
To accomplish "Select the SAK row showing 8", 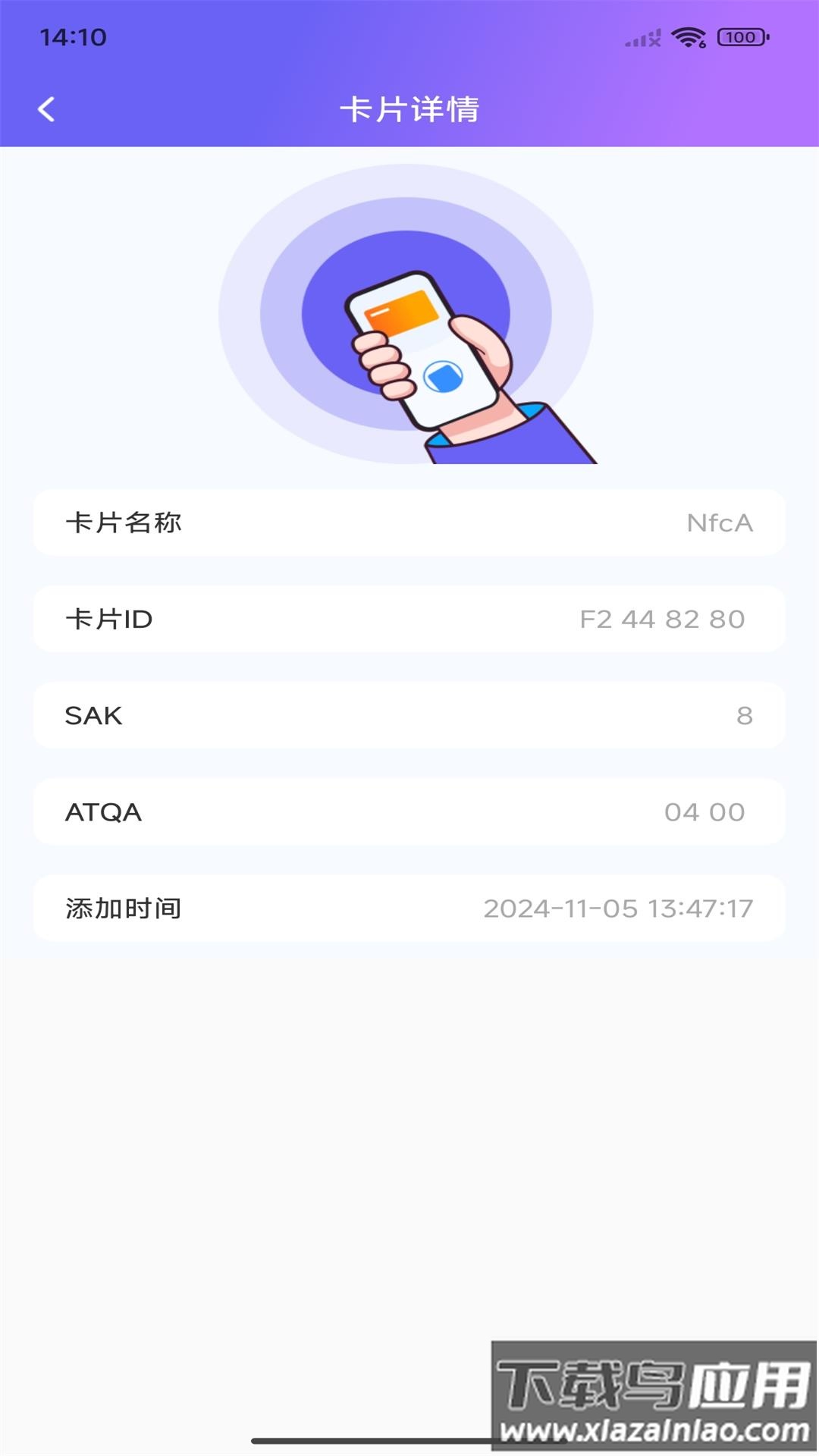I will tap(409, 715).
